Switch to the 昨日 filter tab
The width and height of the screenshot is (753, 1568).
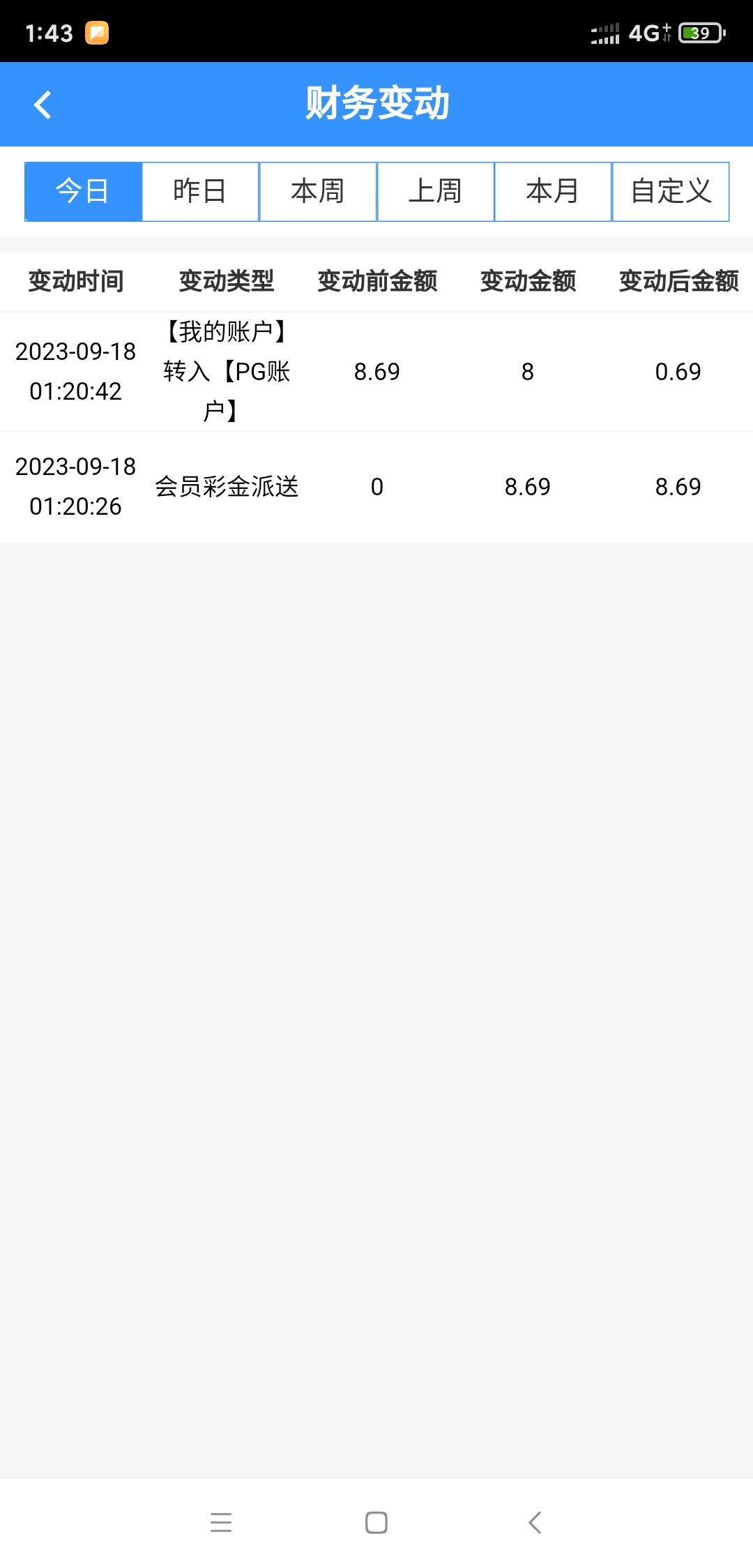pos(200,191)
